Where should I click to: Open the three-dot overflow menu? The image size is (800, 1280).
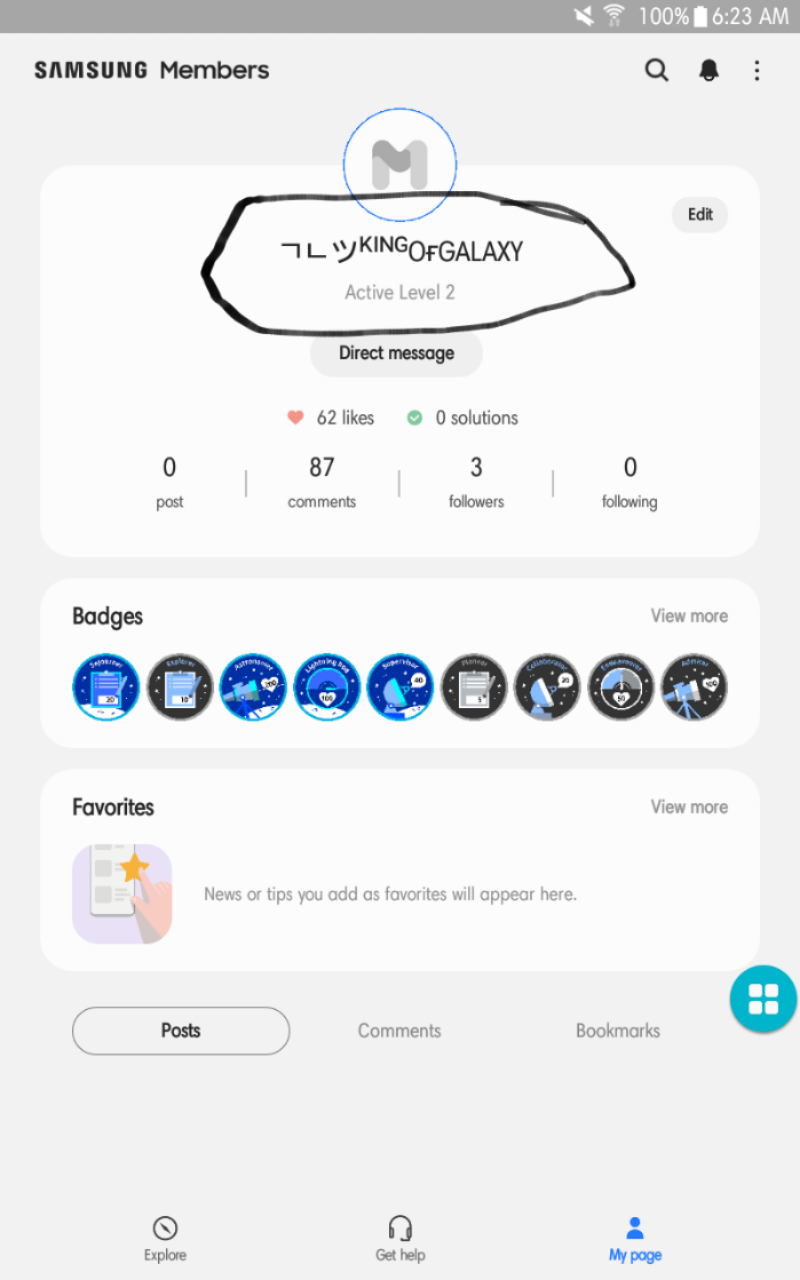click(757, 70)
